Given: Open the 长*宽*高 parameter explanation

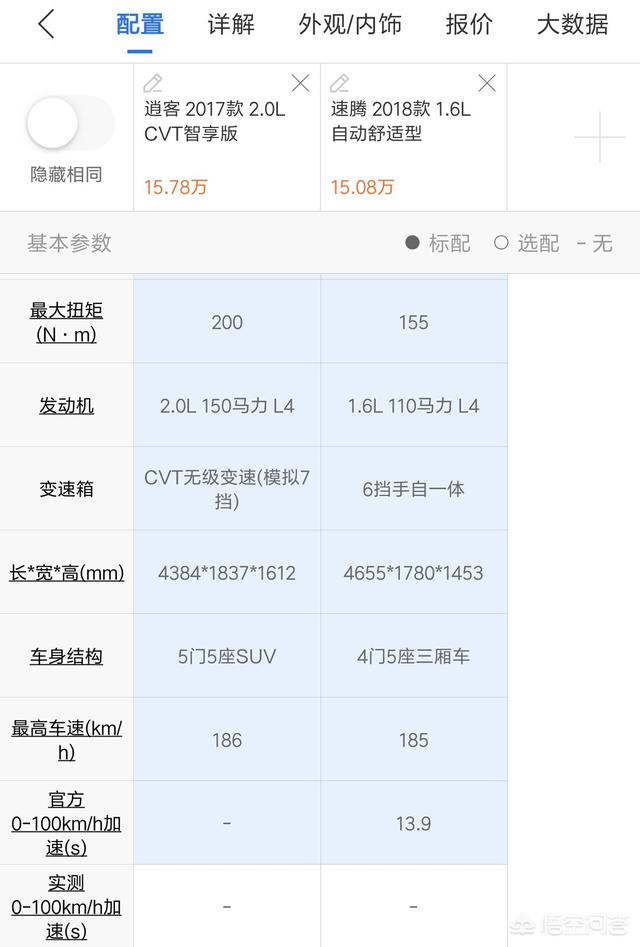Looking at the screenshot, I should tap(66, 573).
